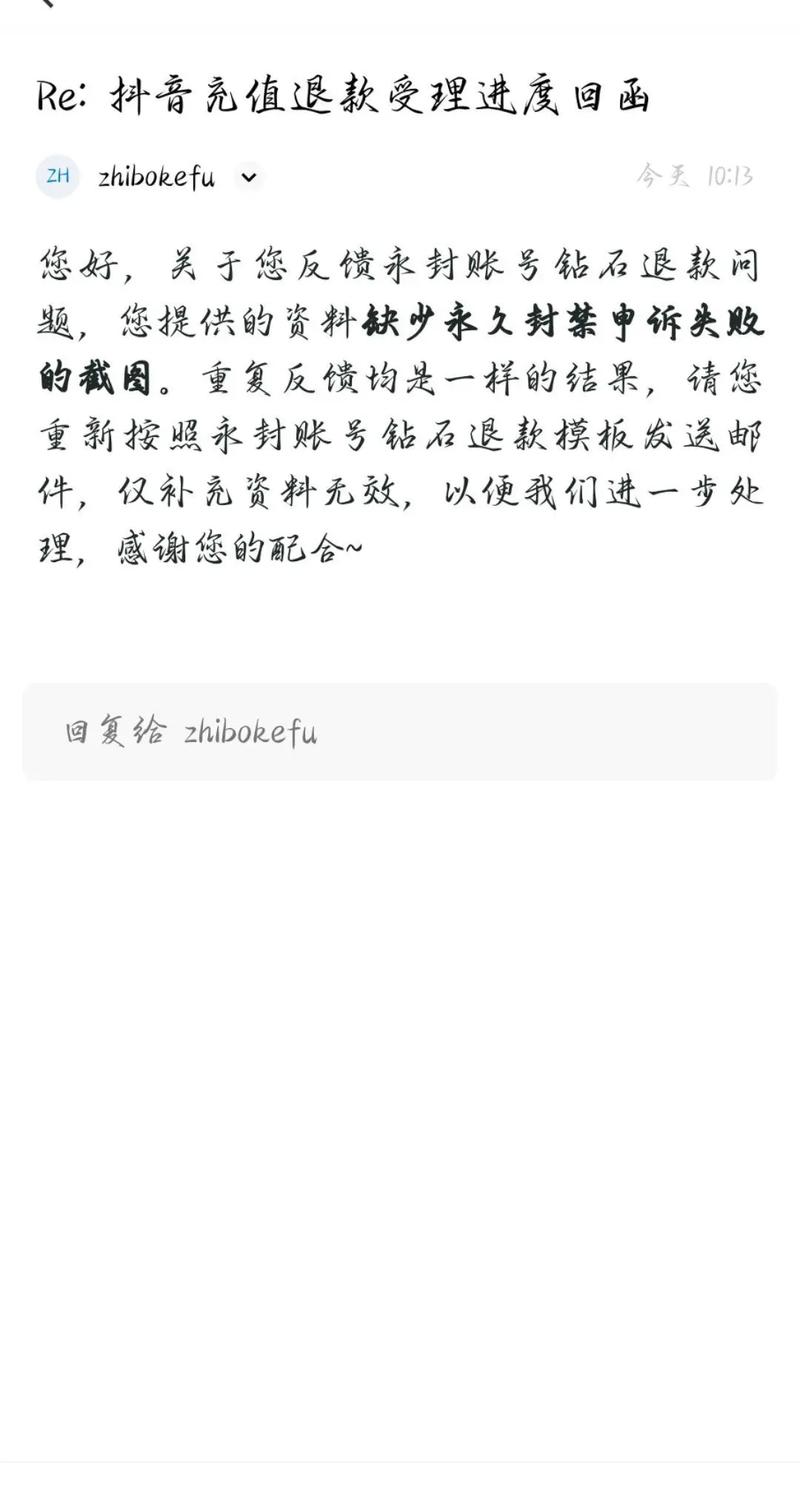Expand sender details with the chevron

point(248,178)
